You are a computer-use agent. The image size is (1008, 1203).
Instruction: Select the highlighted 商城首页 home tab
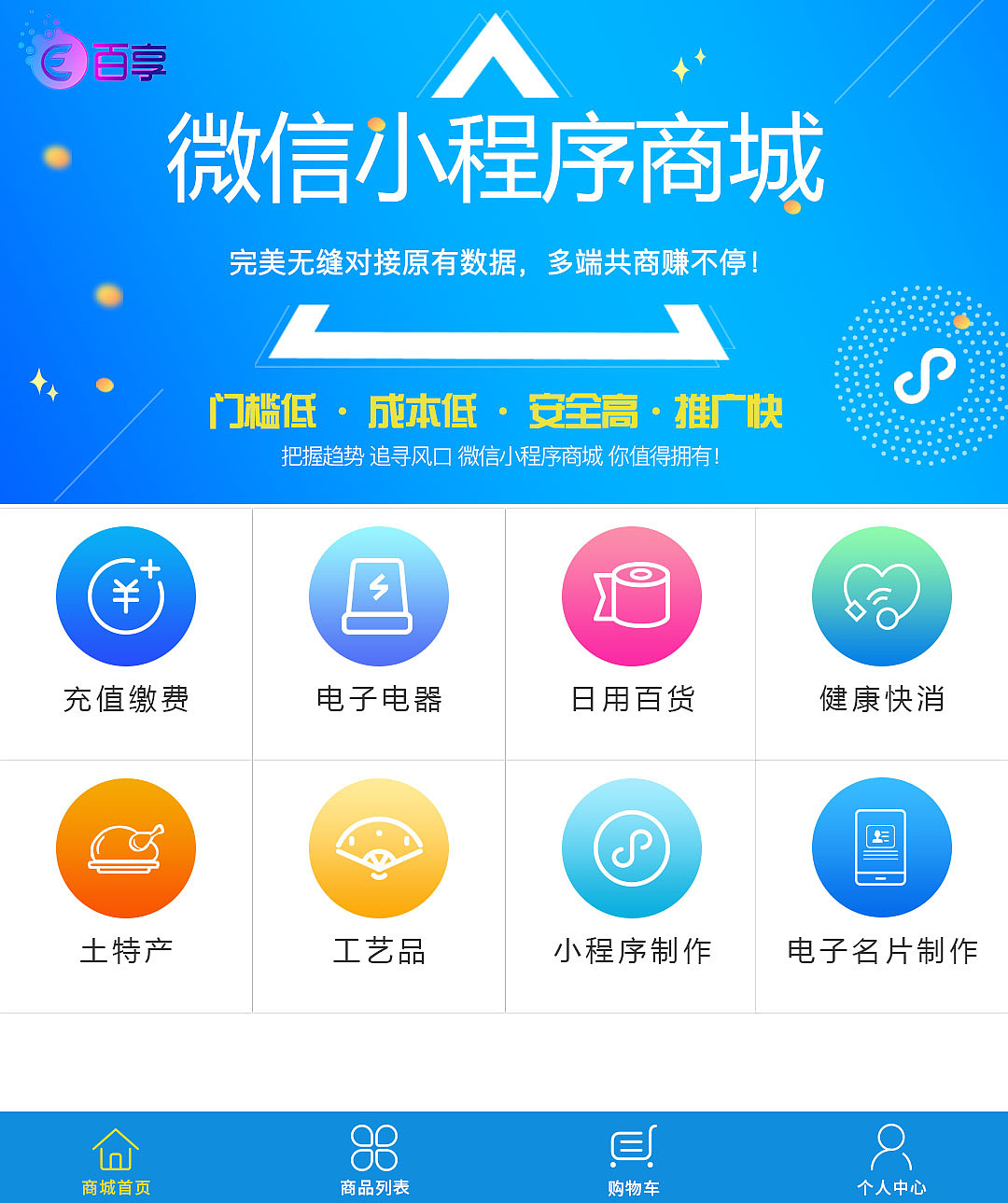click(116, 1185)
